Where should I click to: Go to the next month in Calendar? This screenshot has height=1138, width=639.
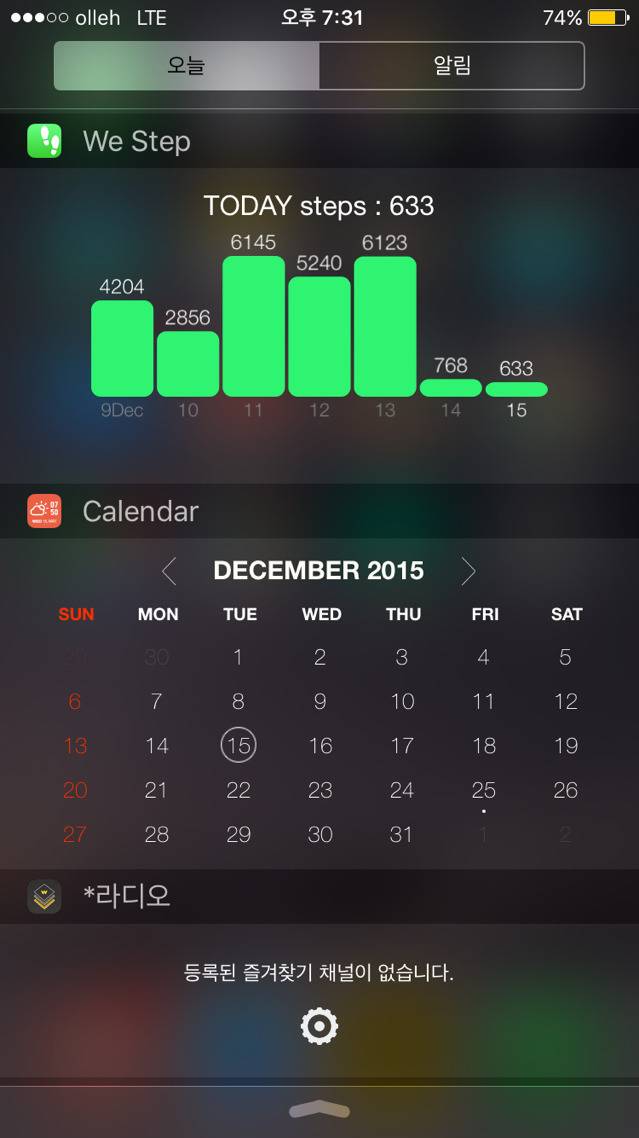468,571
